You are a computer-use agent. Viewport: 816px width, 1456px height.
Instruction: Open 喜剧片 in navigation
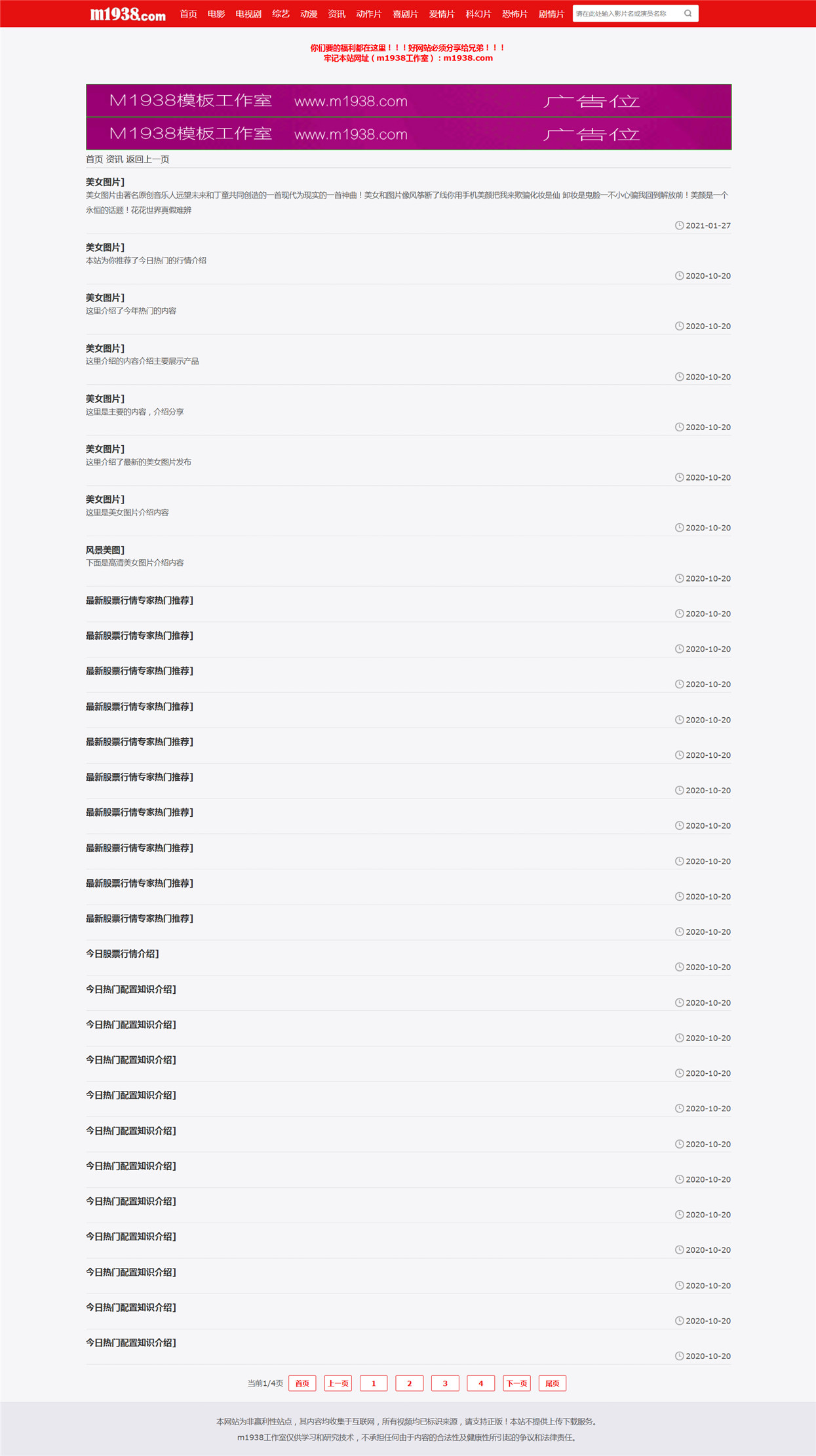pos(405,14)
